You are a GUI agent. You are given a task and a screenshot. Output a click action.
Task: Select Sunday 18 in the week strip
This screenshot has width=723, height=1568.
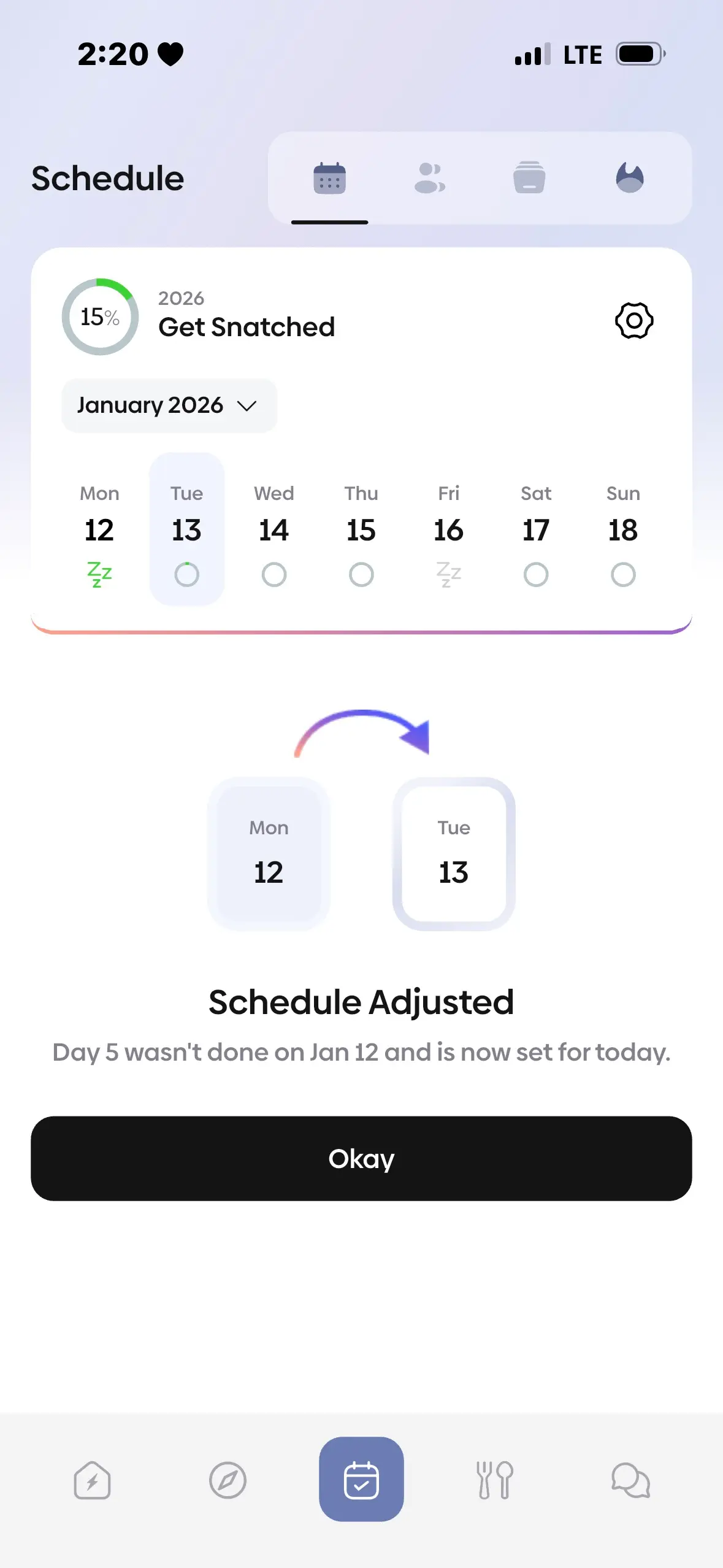623,529
